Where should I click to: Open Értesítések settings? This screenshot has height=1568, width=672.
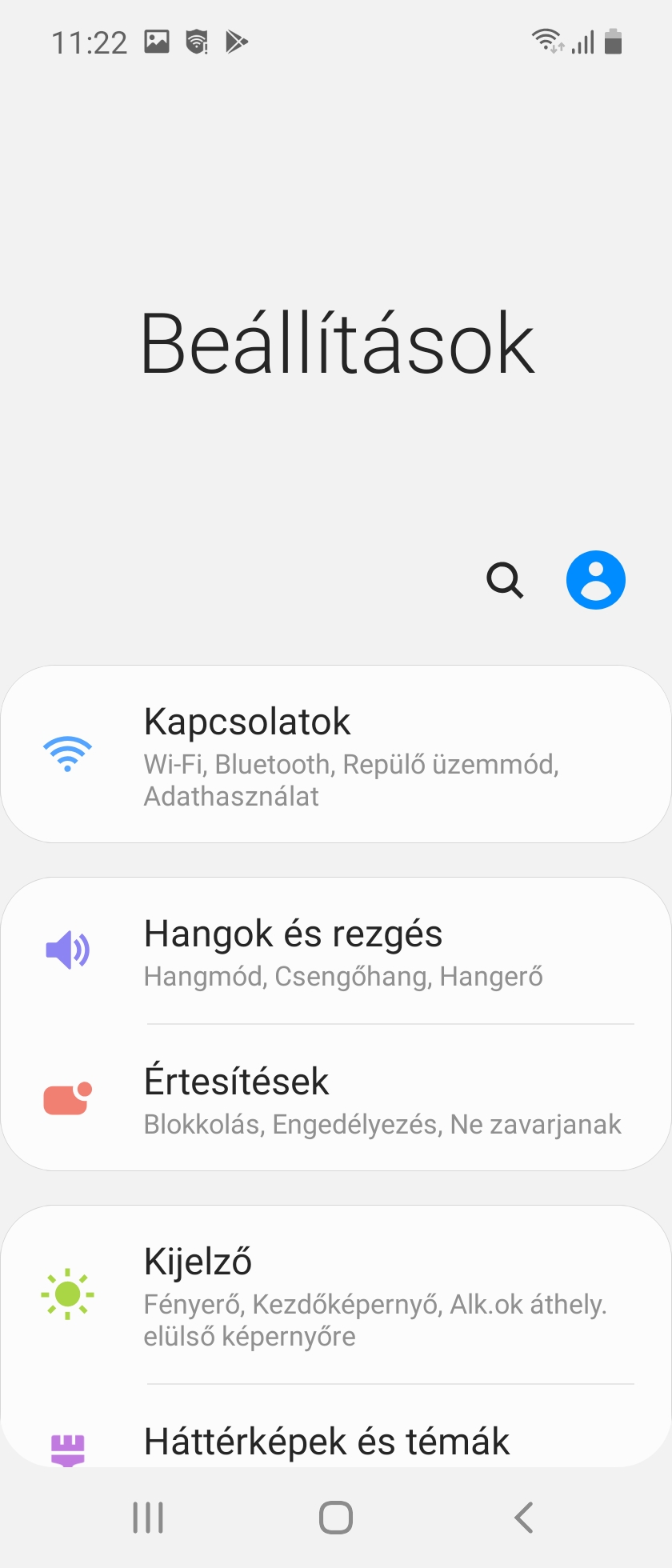[336, 1100]
